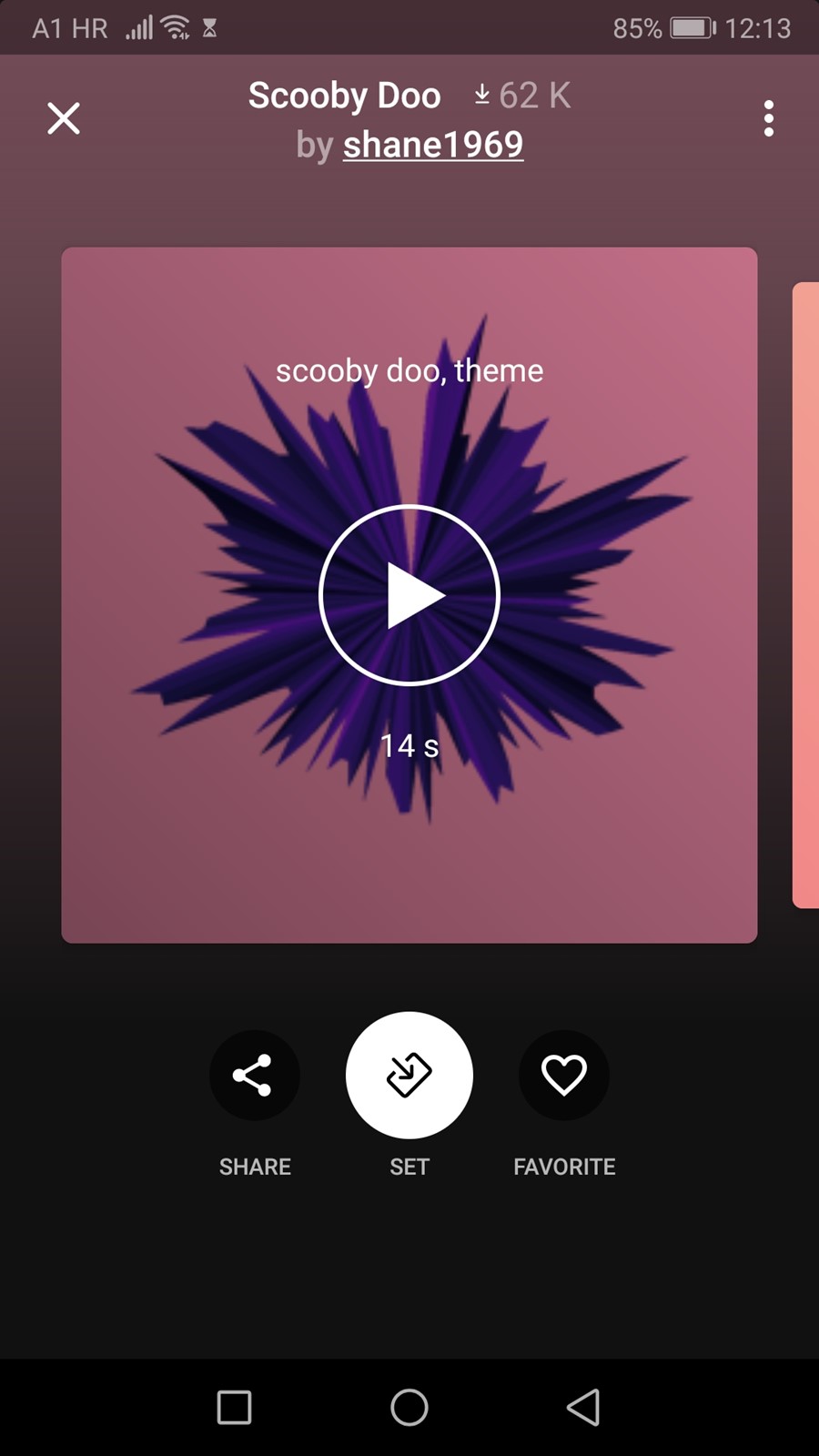
Task: Set this sound as ringtone
Action: (409, 1075)
